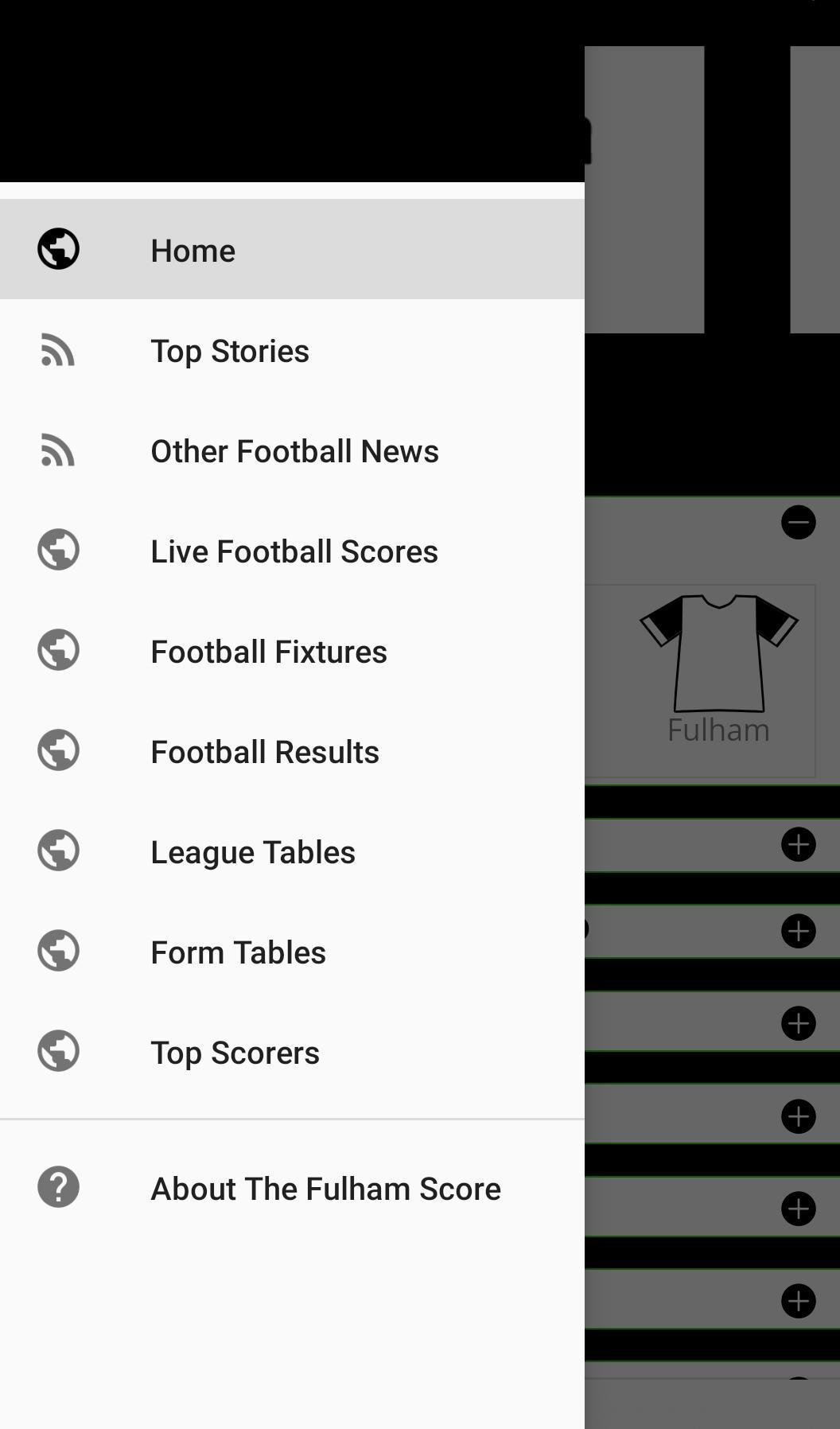Select the globe icon for Live Football Scores
Viewport: 840px width, 1429px height.
[58, 550]
